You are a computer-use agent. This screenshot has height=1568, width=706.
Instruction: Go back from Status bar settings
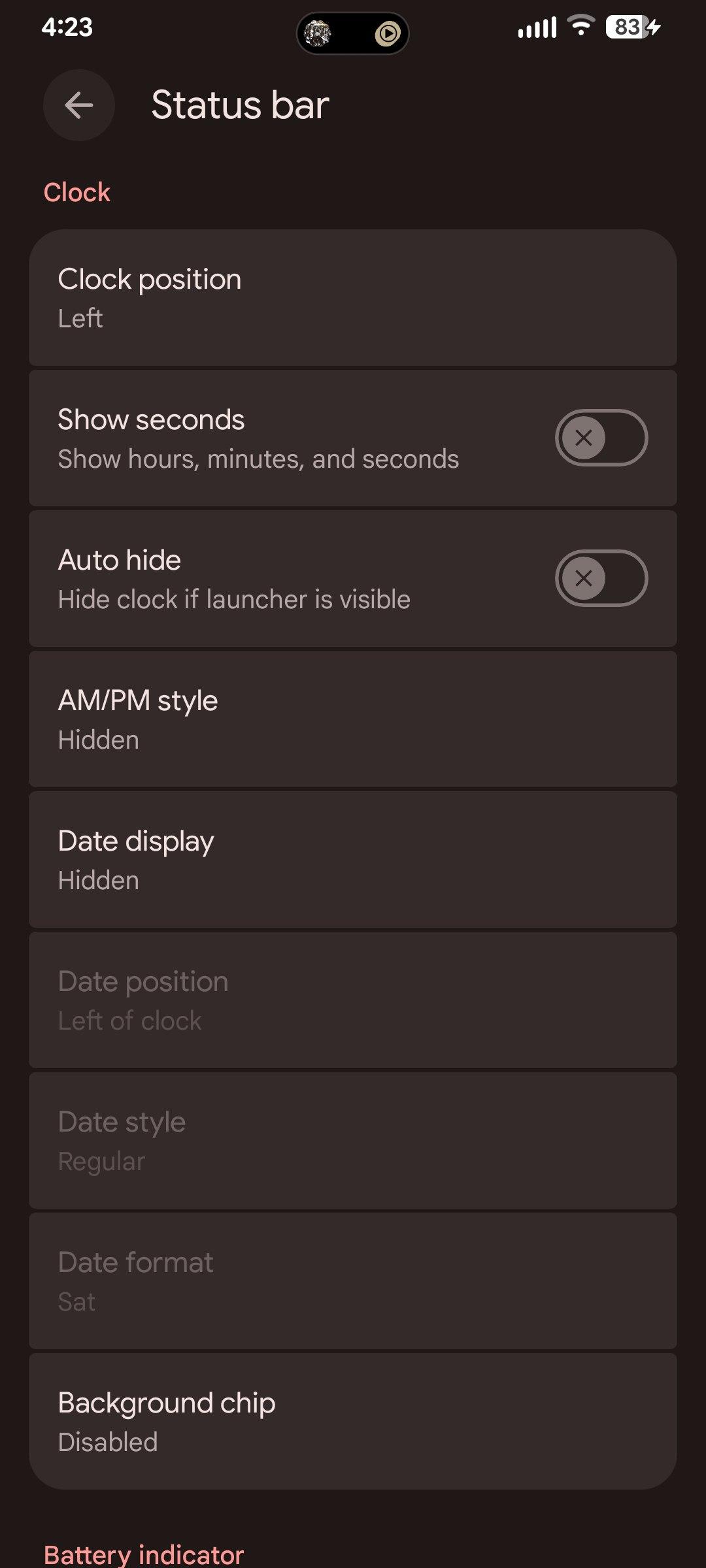coord(79,105)
